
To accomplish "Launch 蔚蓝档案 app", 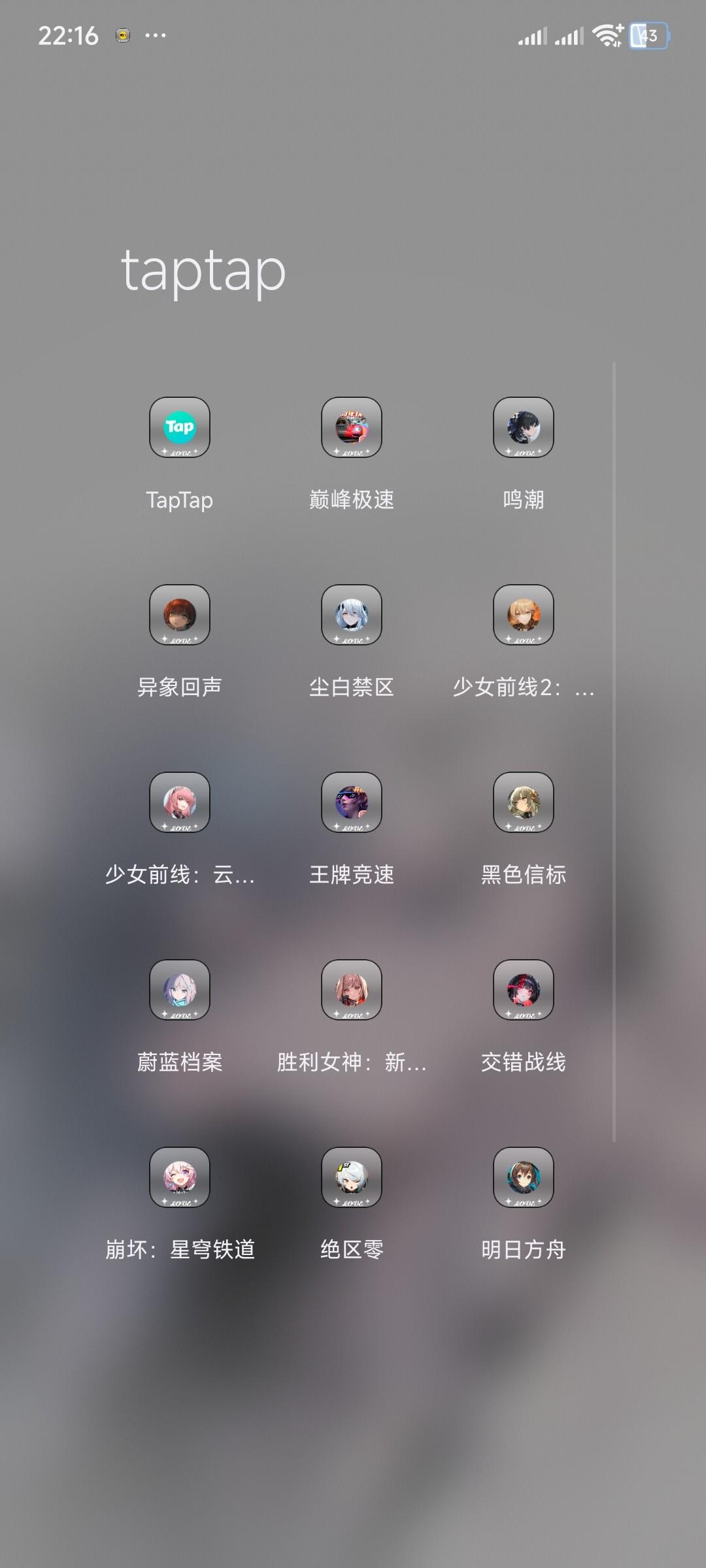I will pos(180,990).
